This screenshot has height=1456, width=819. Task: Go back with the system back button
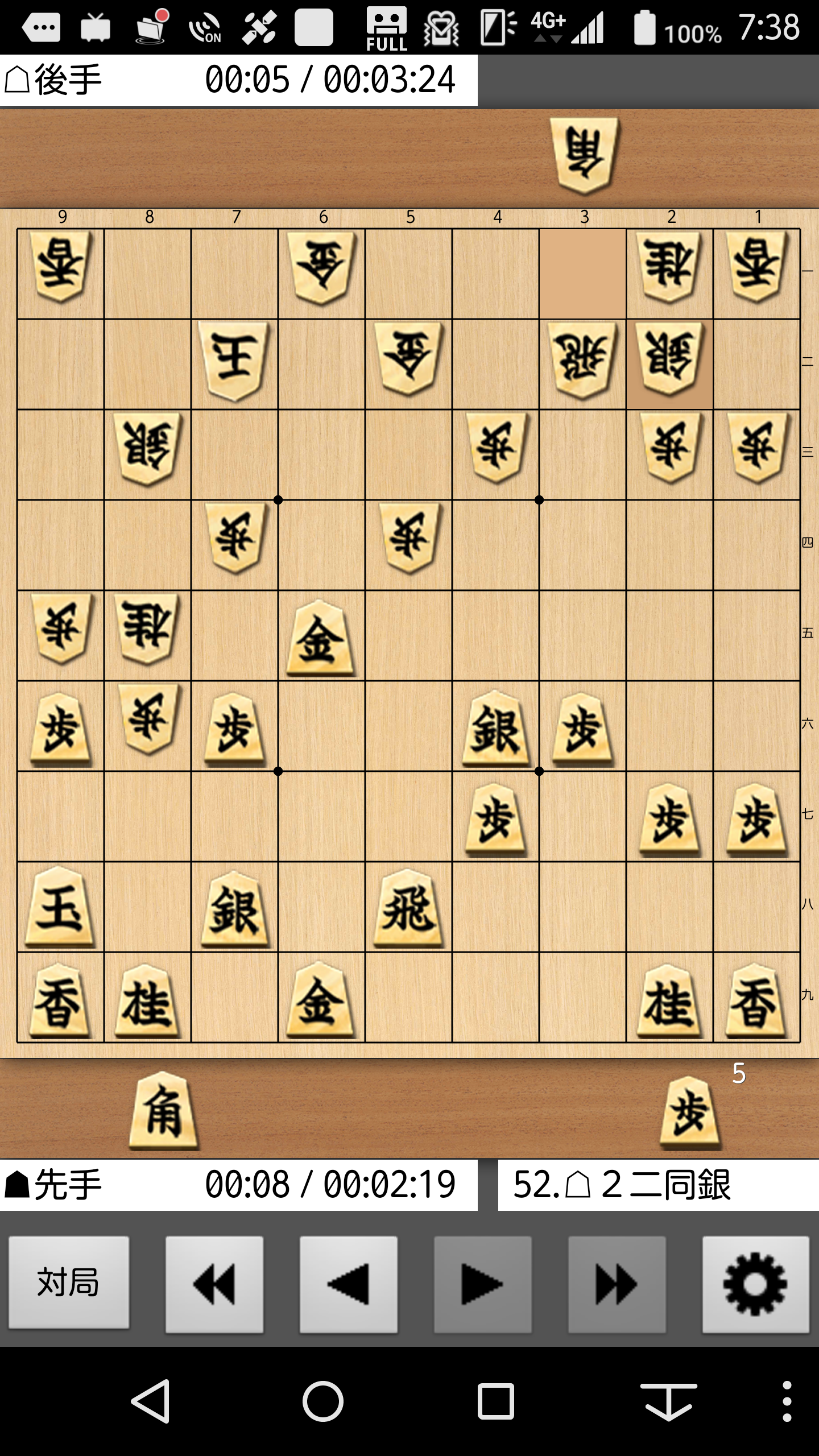(151, 1401)
